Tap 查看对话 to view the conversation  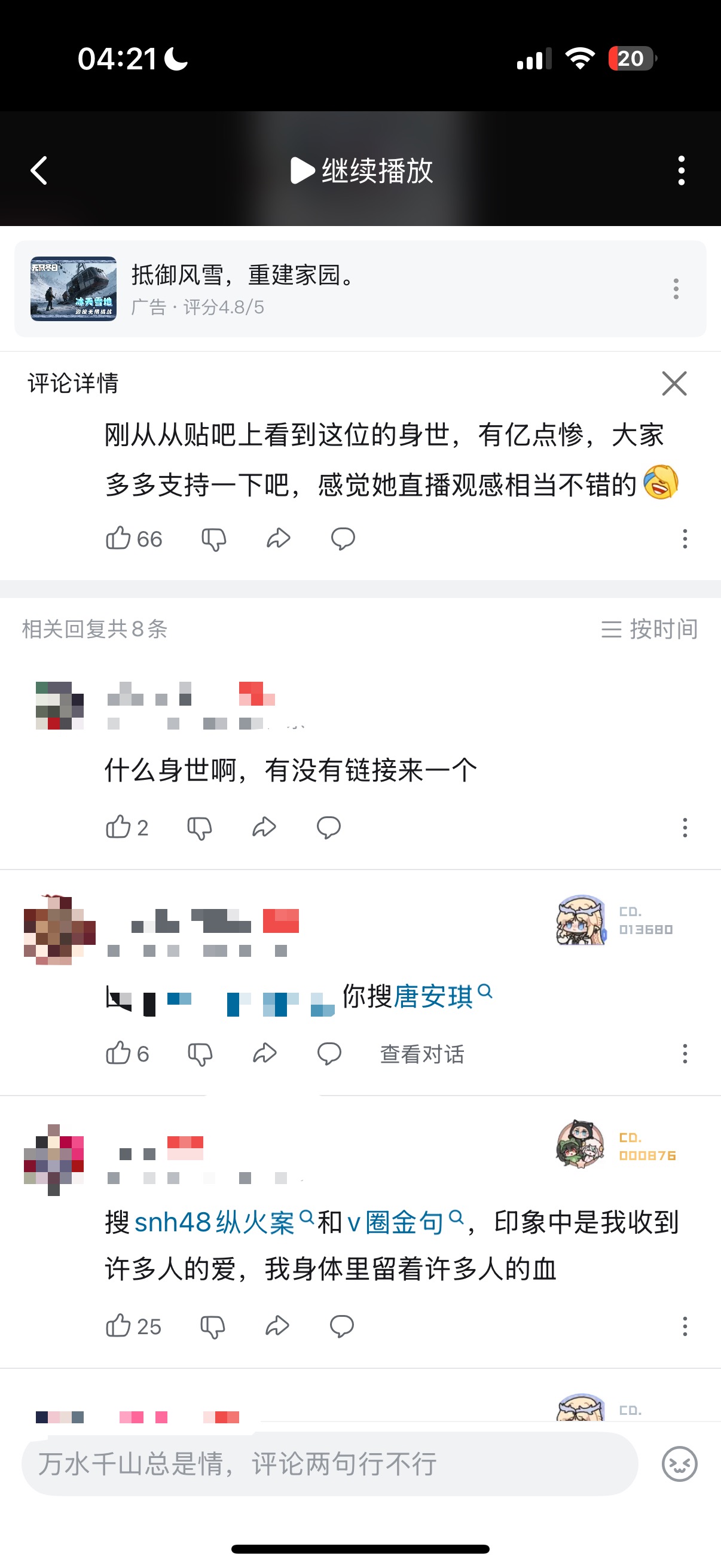click(x=421, y=1054)
